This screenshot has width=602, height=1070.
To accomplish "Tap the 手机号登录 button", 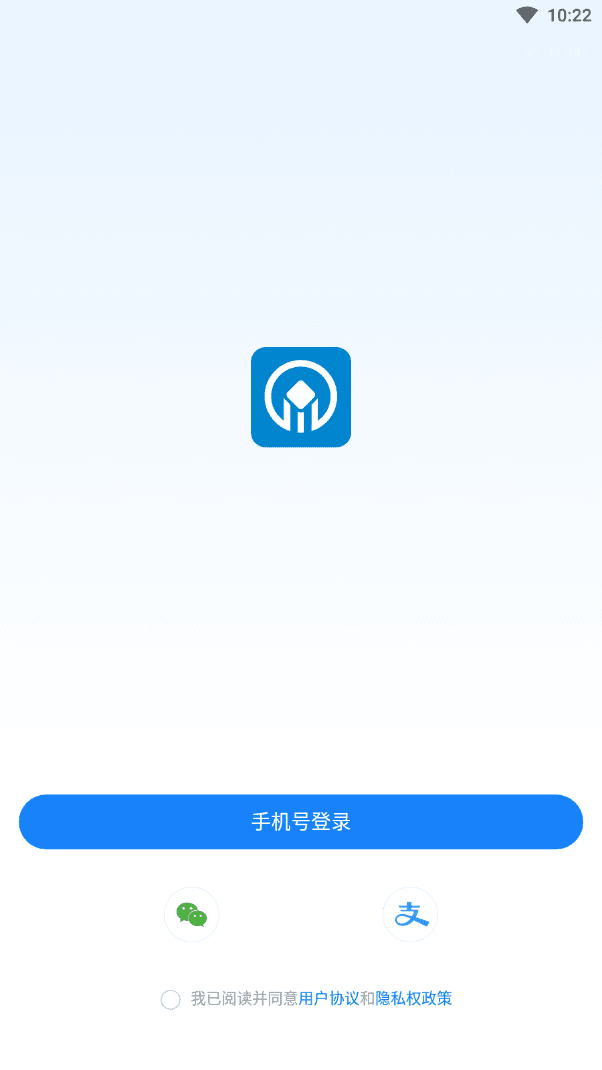I will coord(300,822).
